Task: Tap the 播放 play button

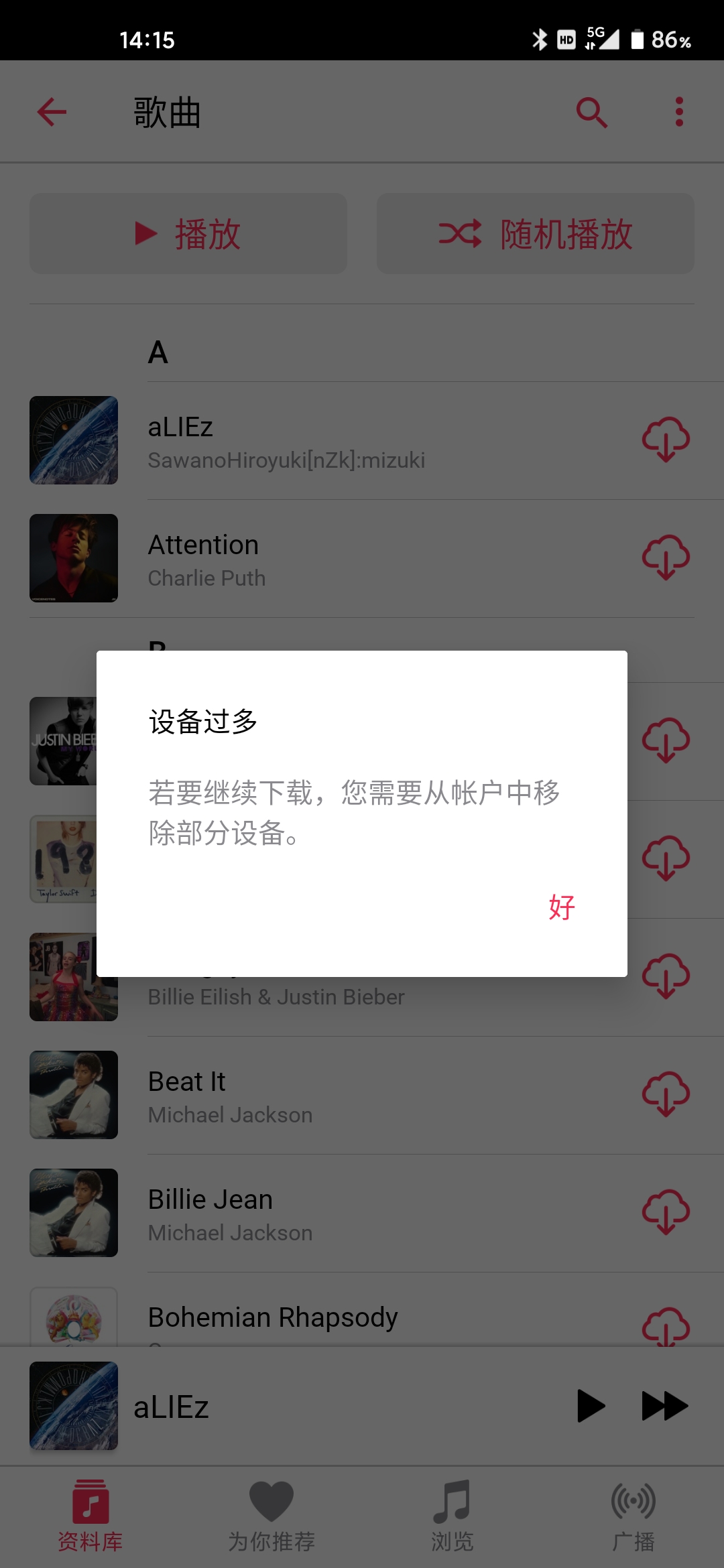Action: point(188,234)
